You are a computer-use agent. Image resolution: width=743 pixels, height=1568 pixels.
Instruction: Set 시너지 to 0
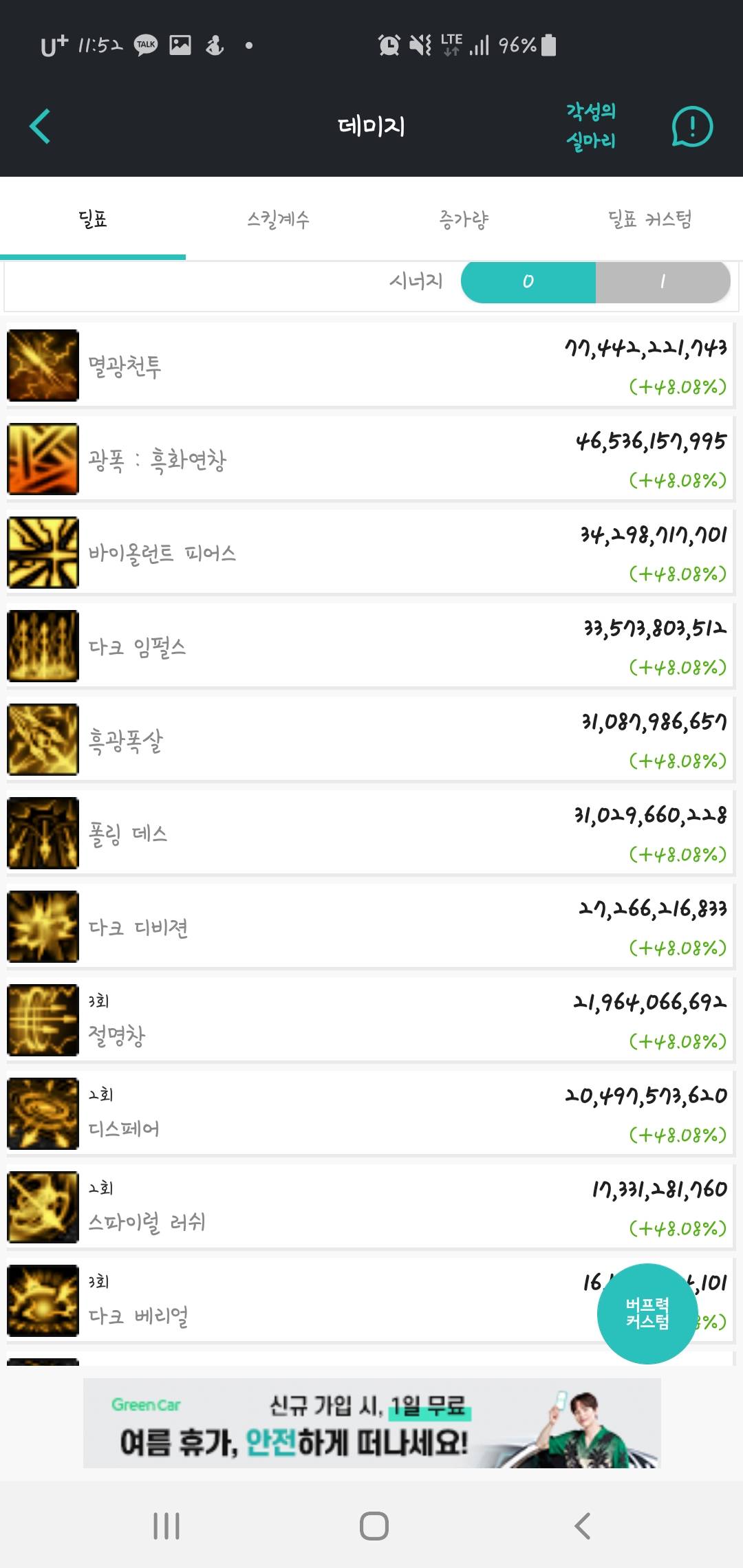[x=528, y=281]
